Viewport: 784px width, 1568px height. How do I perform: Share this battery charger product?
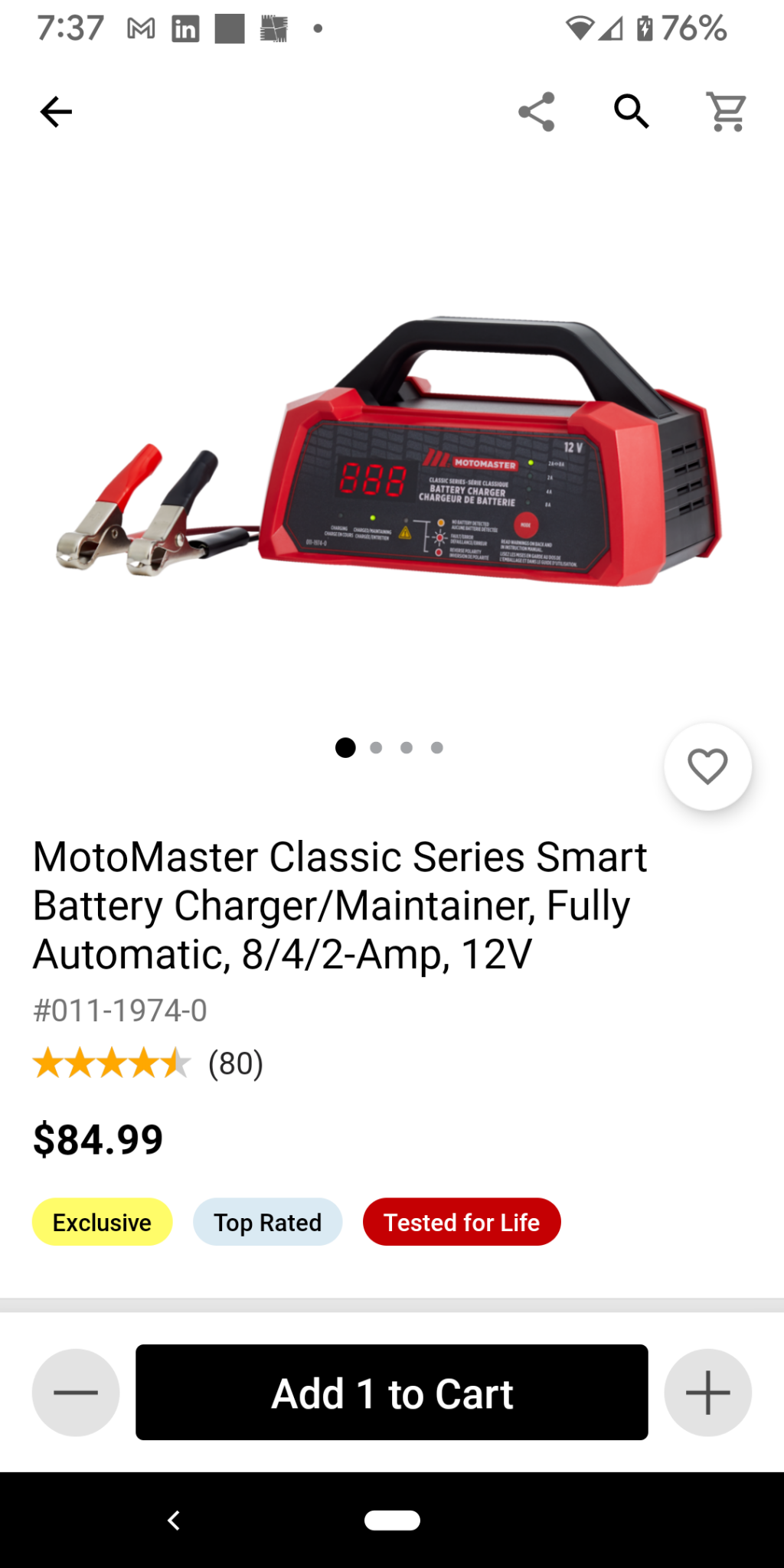pyautogui.click(x=536, y=112)
